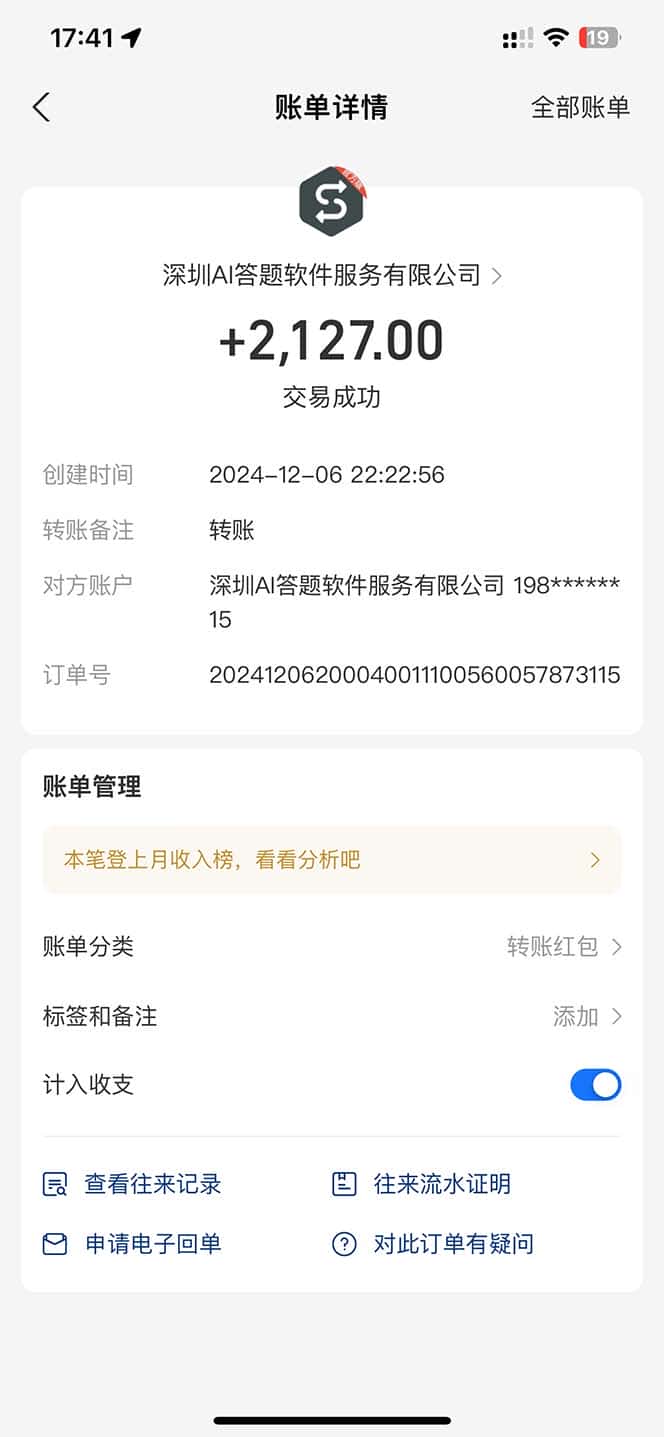664x1437 pixels.
Task: Go back using the top-left arrow
Action: coord(41,107)
